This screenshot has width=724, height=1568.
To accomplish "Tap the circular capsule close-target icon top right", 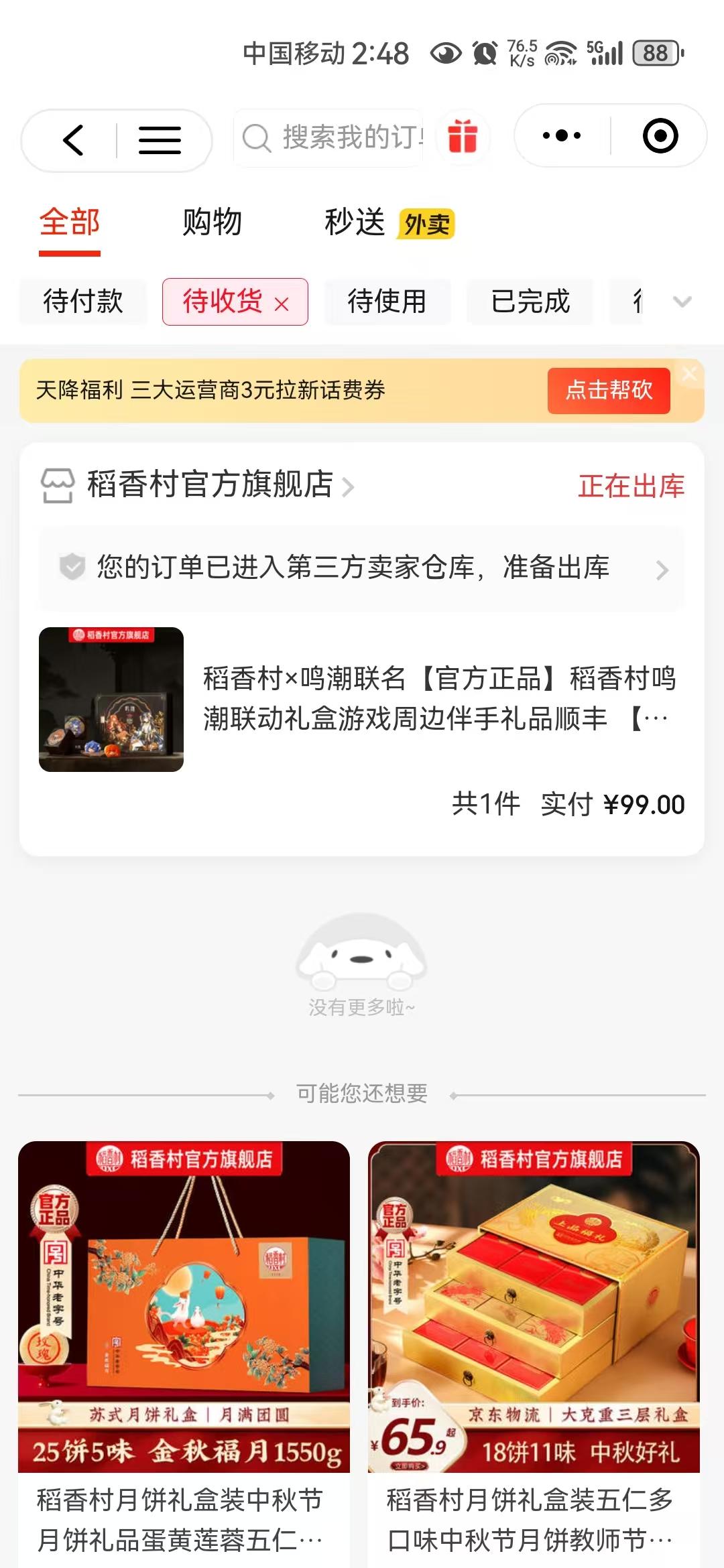I will pos(660,135).
